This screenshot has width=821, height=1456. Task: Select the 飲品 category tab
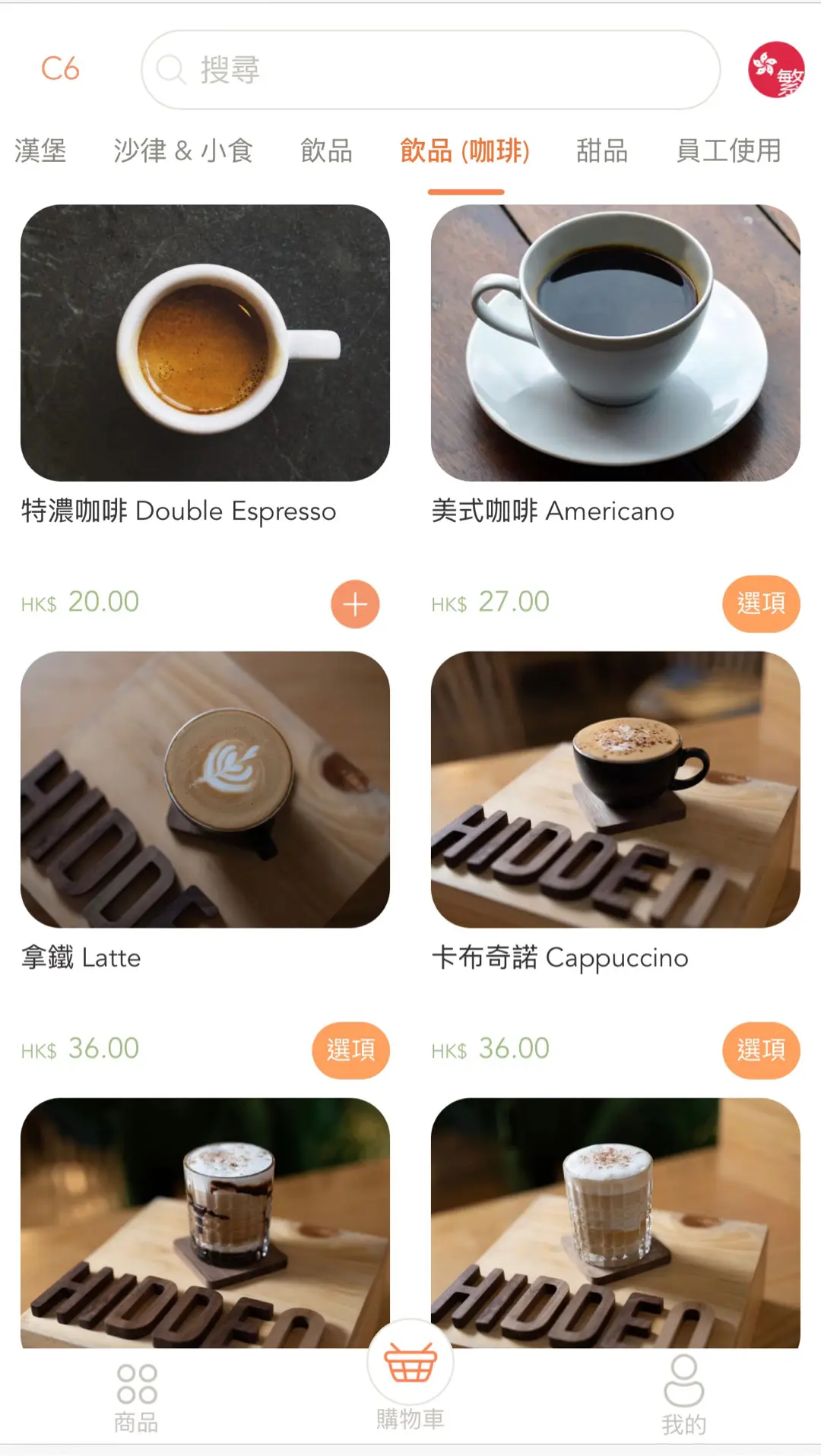[x=326, y=150]
